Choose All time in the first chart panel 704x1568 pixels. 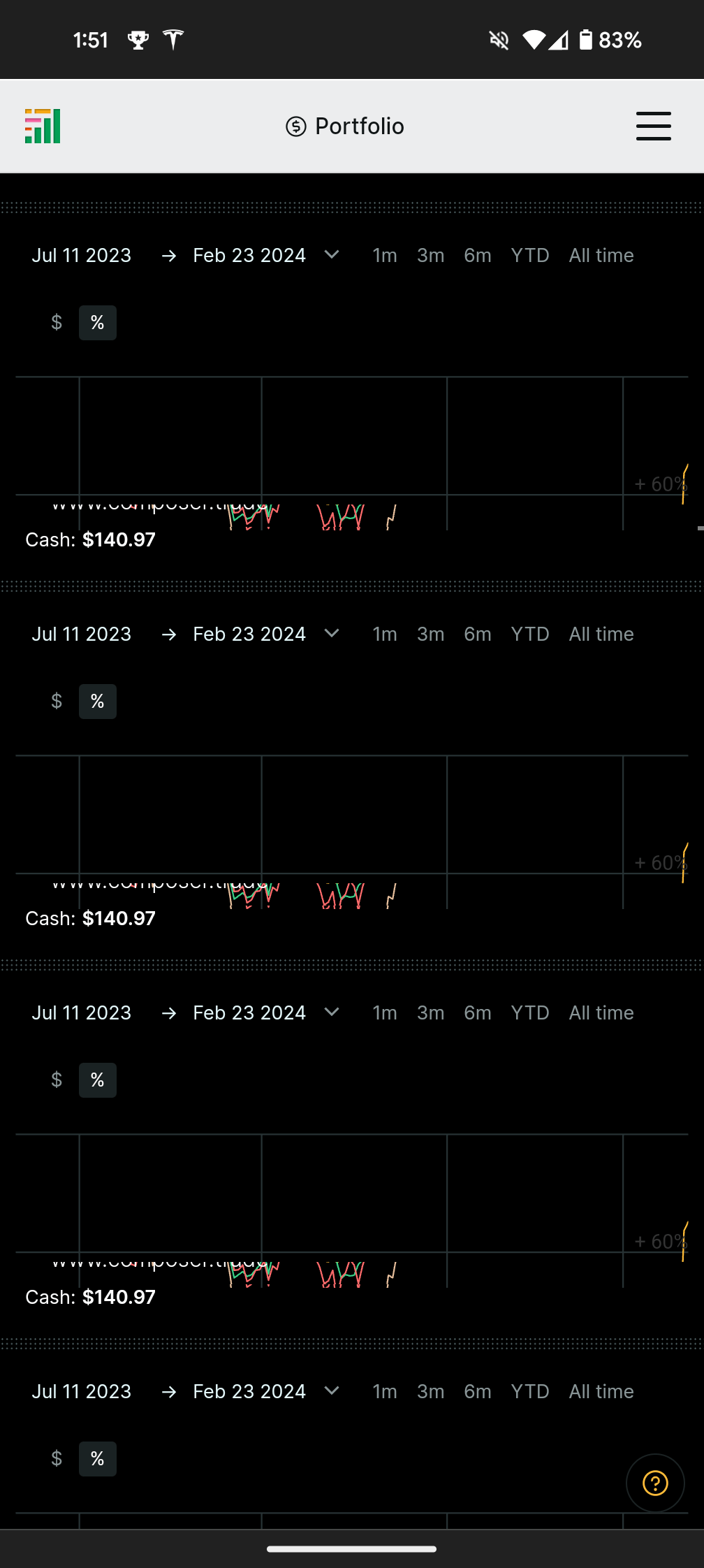601,256
